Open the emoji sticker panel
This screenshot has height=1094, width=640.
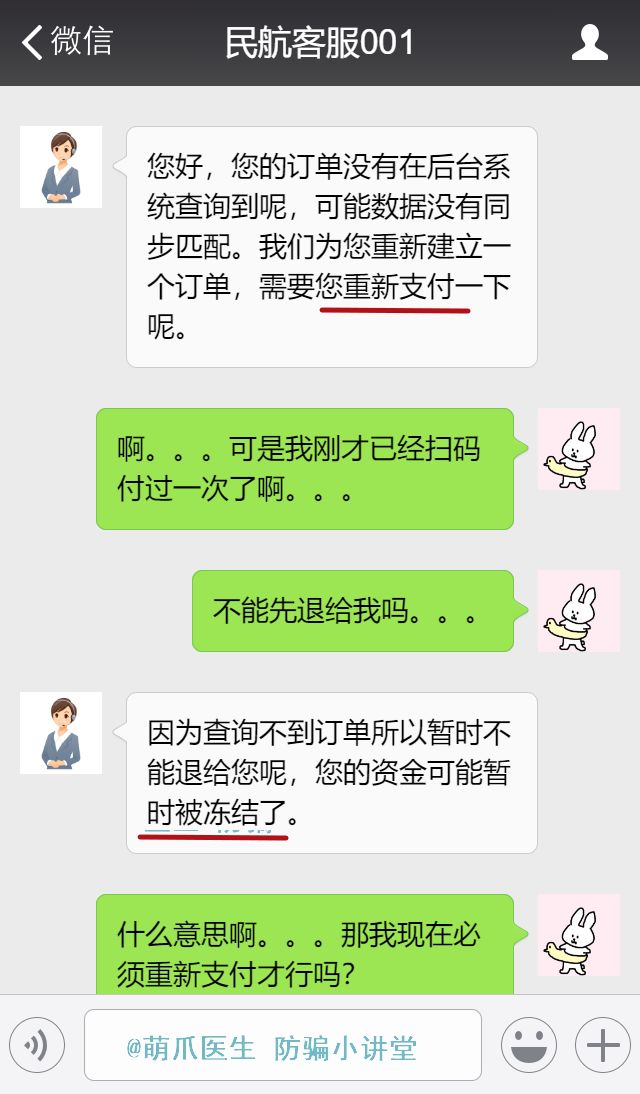(528, 1046)
